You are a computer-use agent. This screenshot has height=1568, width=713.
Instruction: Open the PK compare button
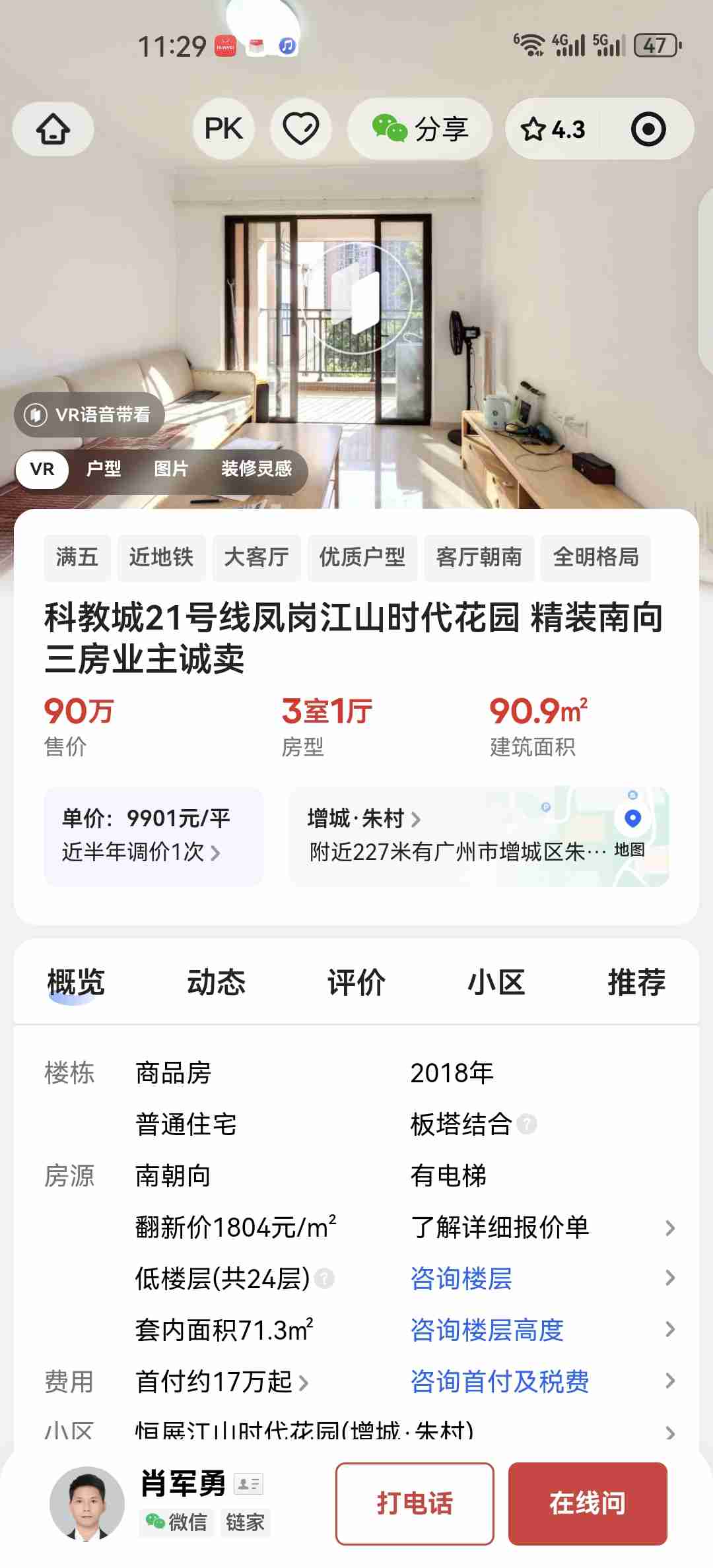pyautogui.click(x=223, y=129)
